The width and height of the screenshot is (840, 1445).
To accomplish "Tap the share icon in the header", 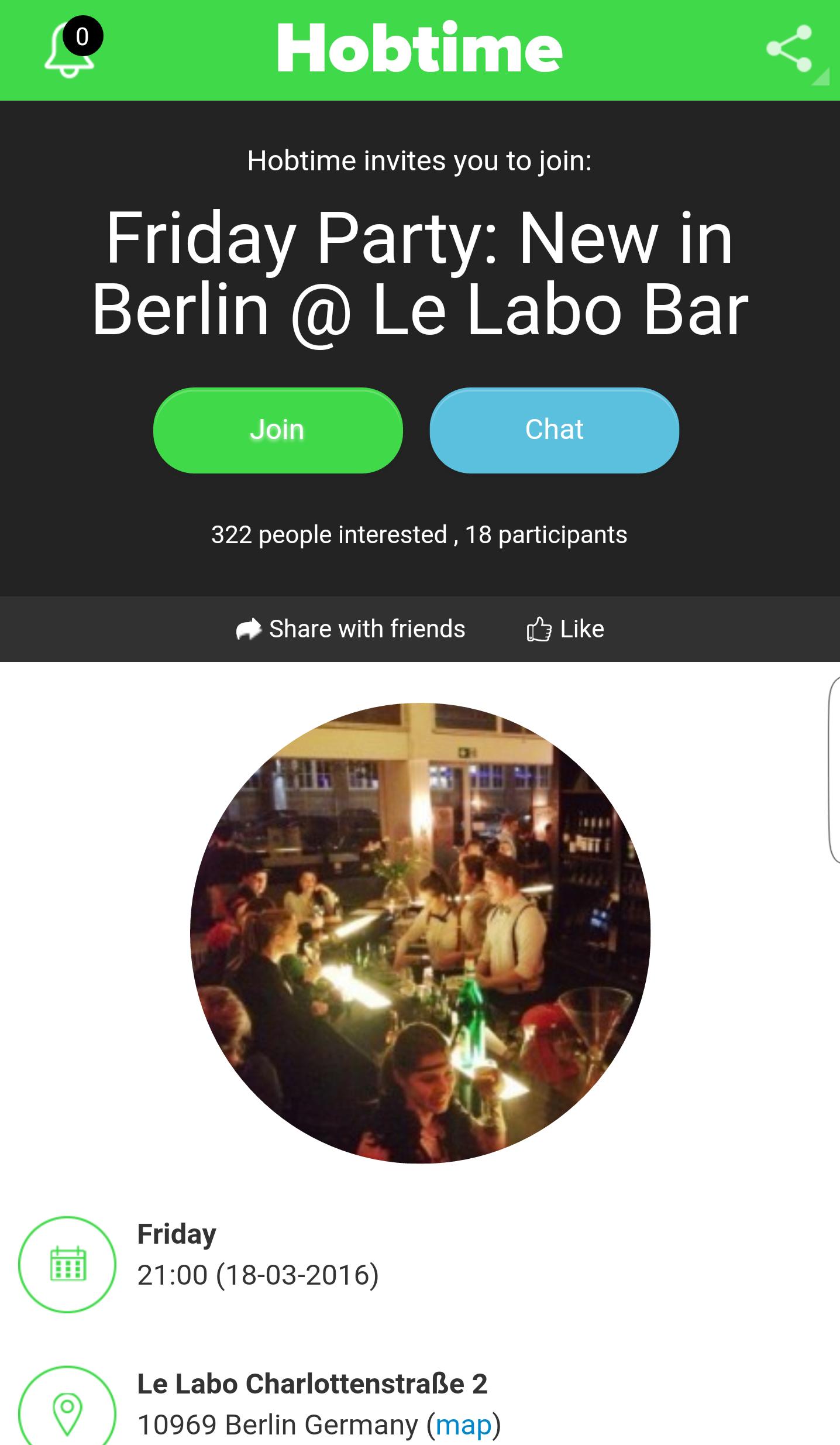I will (x=789, y=49).
